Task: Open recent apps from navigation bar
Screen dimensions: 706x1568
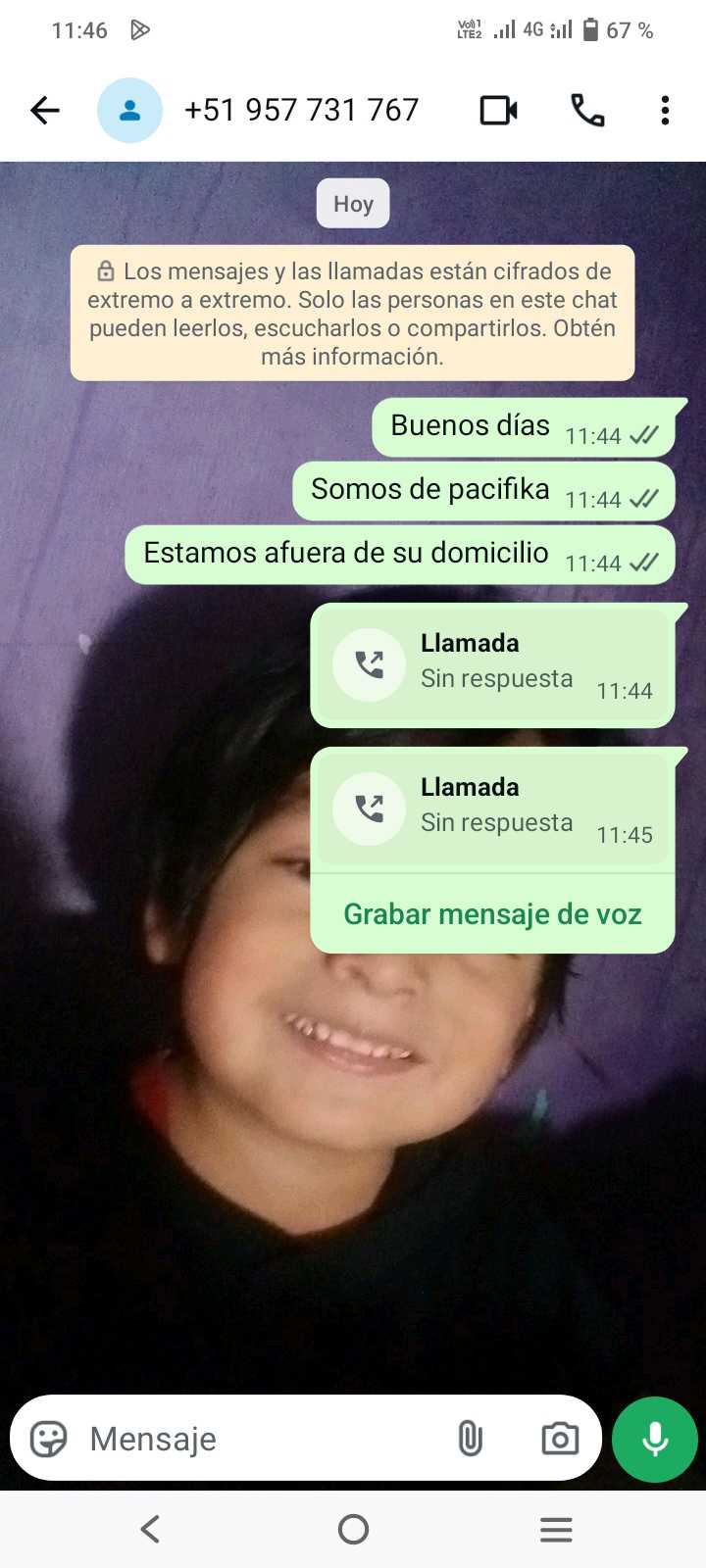Action: click(x=556, y=1529)
